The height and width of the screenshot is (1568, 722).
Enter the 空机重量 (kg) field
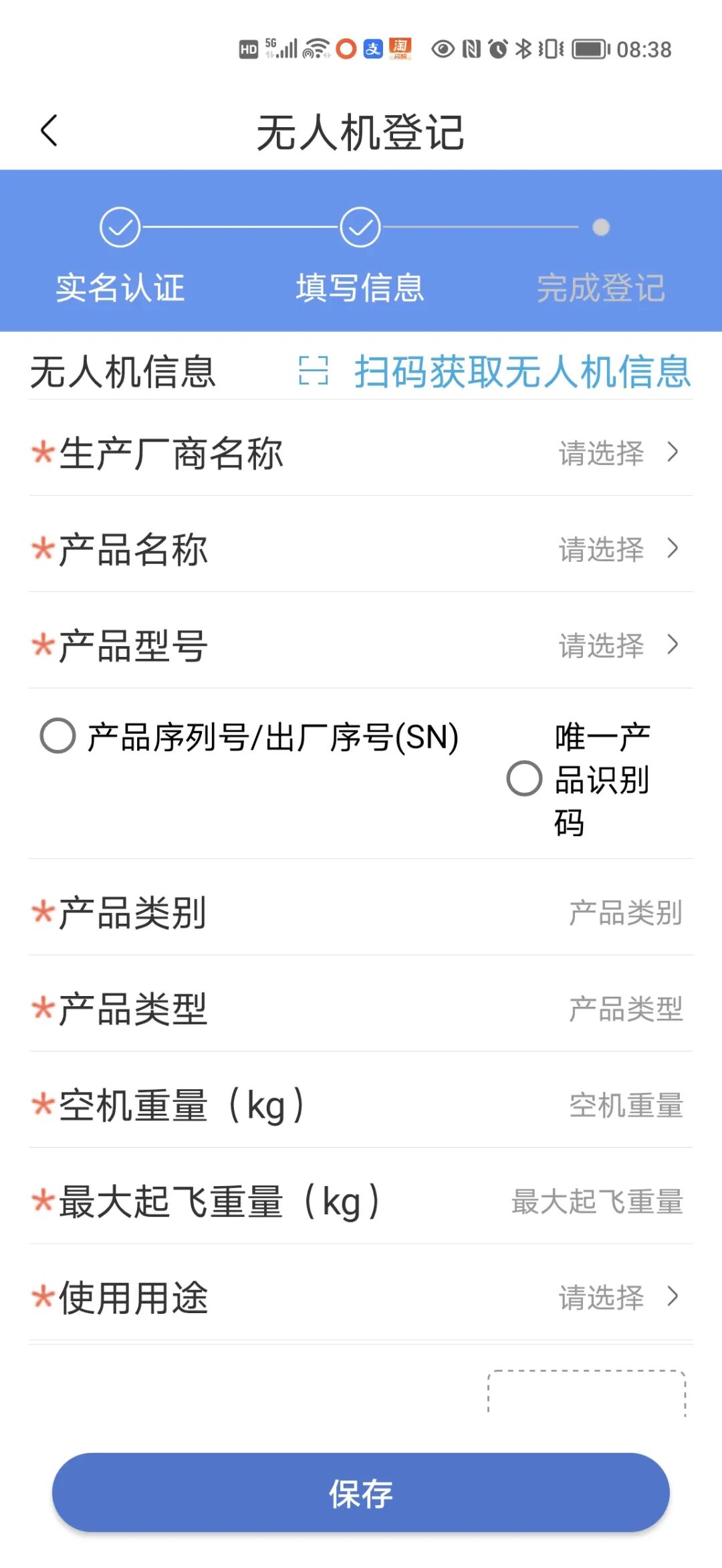[624, 1106]
